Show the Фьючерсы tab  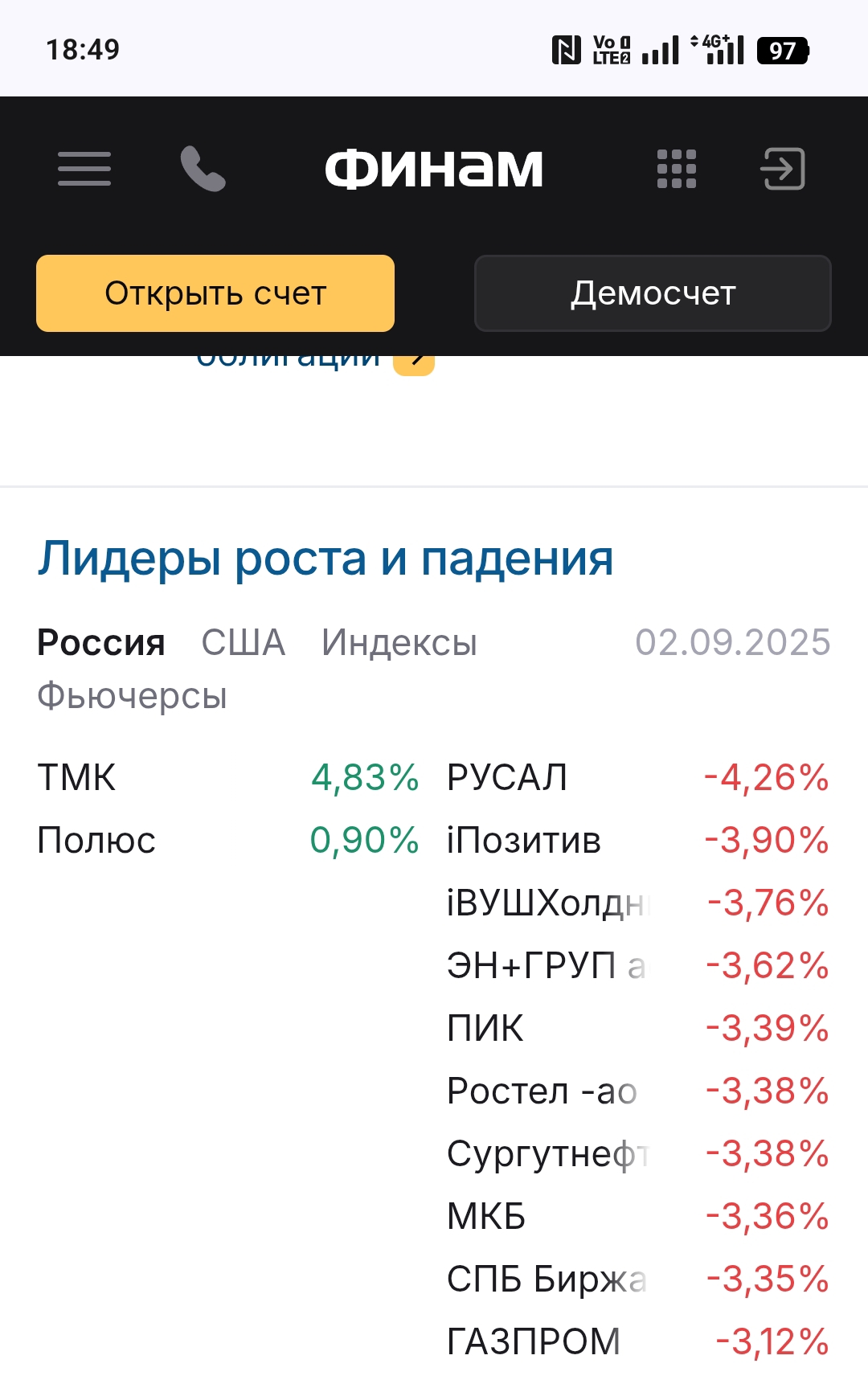133,696
